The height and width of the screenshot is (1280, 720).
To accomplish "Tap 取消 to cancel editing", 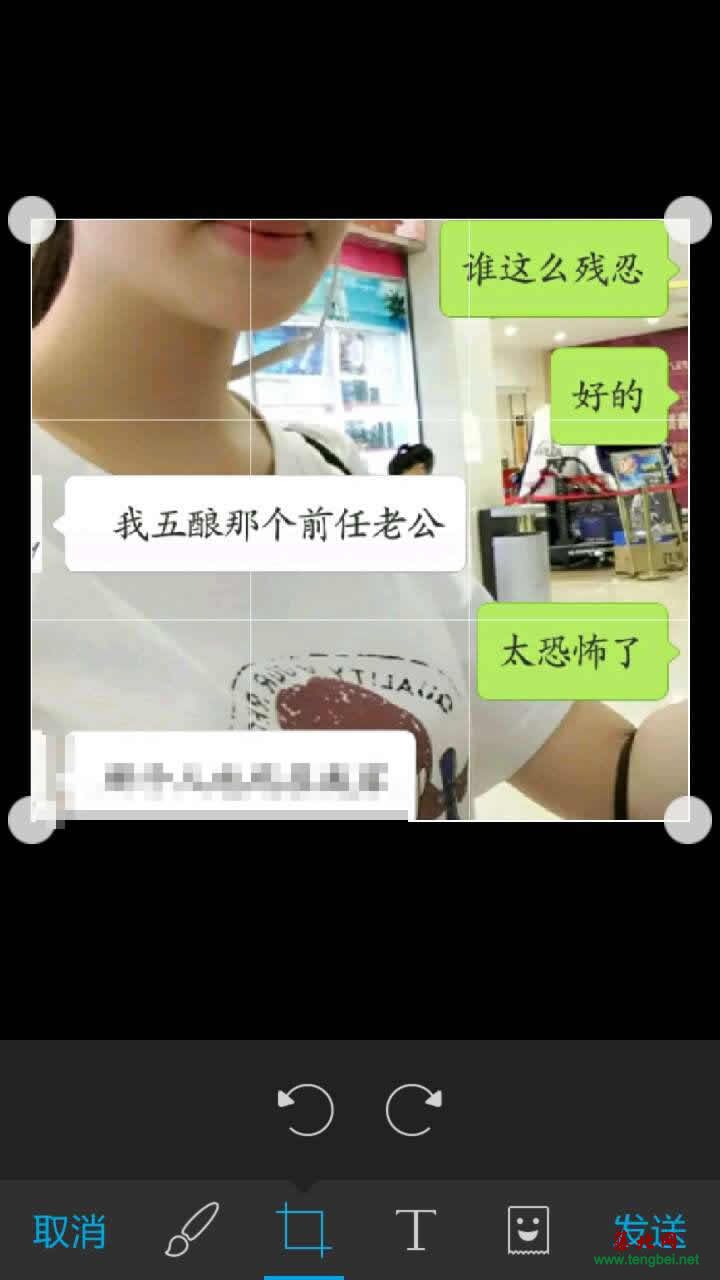I will (x=69, y=1231).
